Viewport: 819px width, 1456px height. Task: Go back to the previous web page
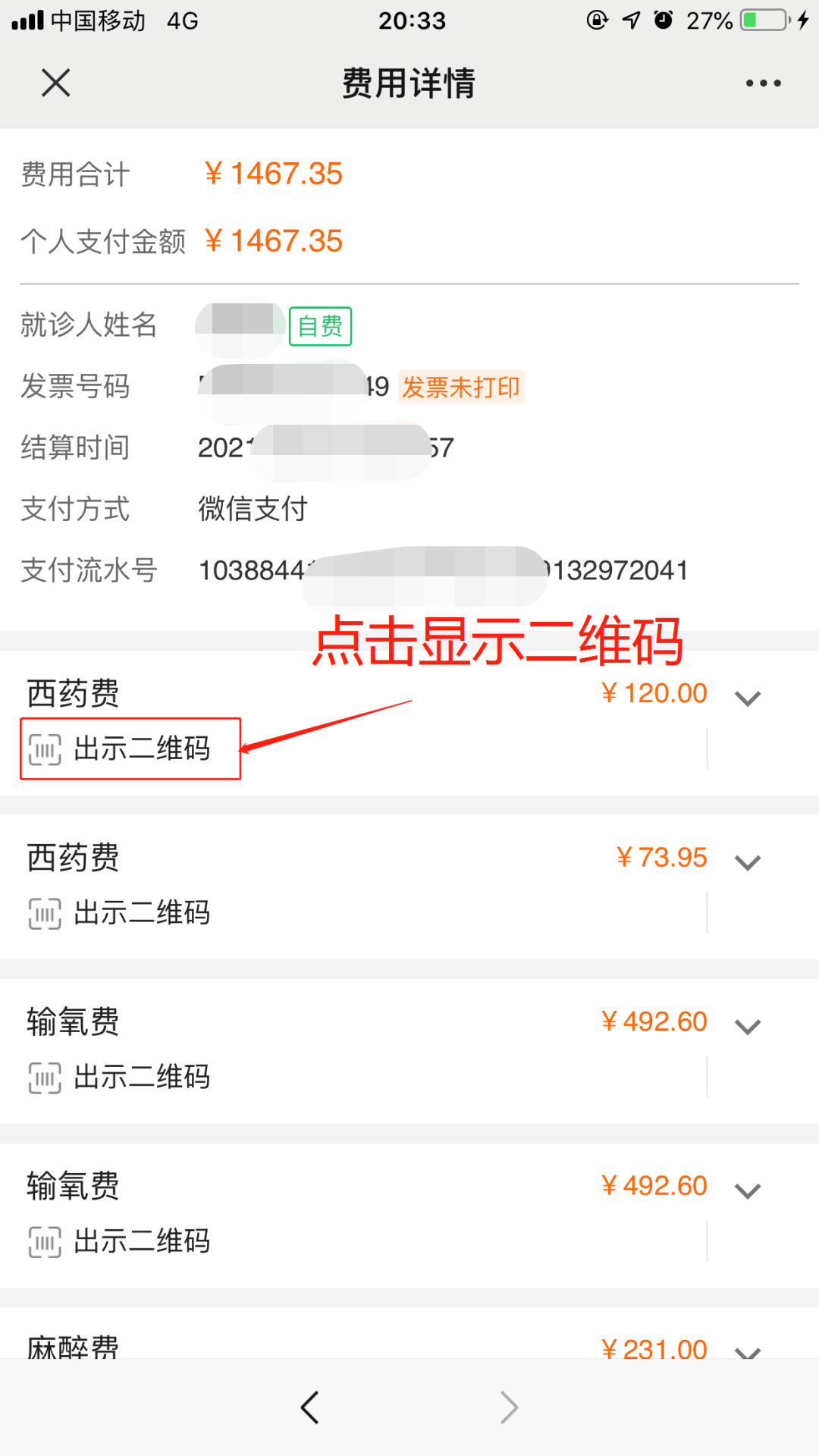point(309,1407)
